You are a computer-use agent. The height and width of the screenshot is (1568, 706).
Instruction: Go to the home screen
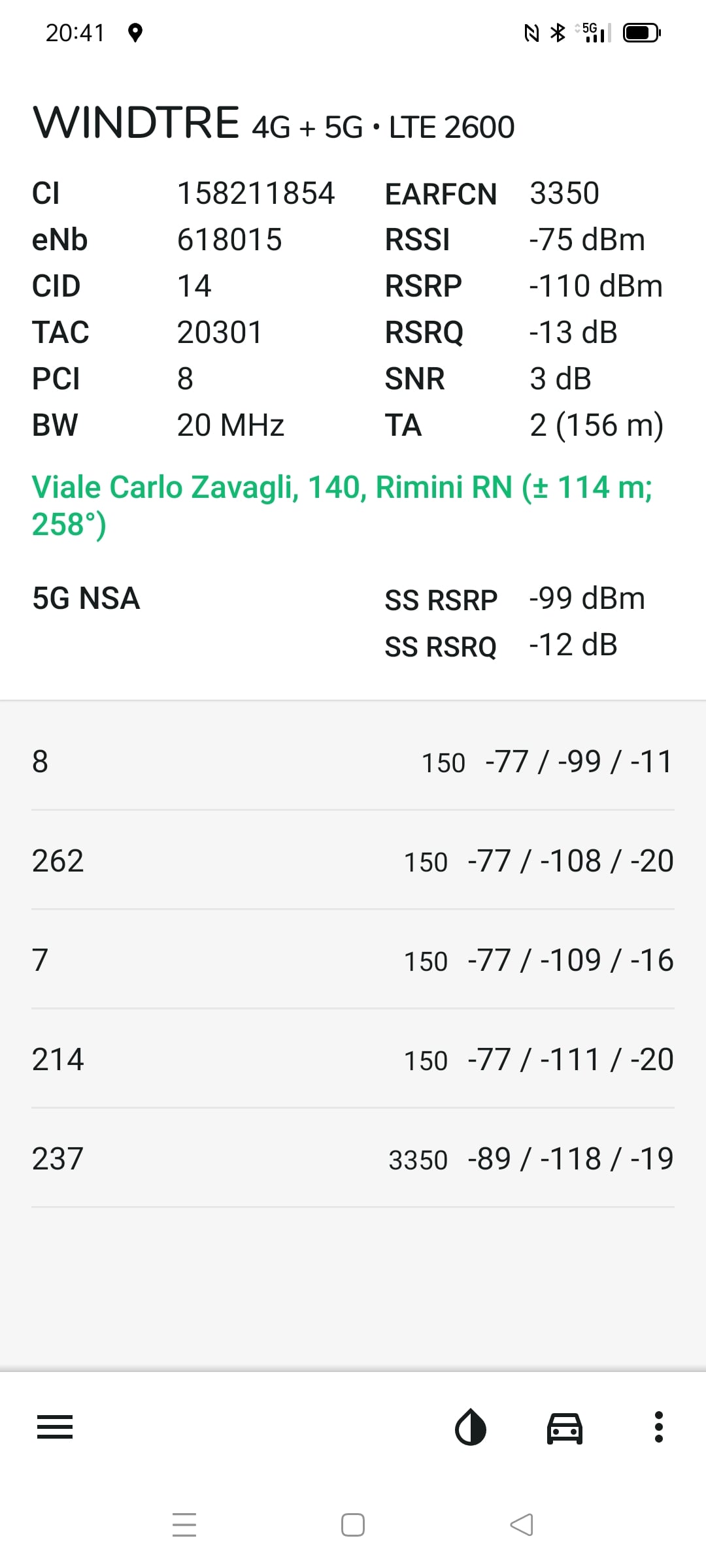(x=353, y=1525)
